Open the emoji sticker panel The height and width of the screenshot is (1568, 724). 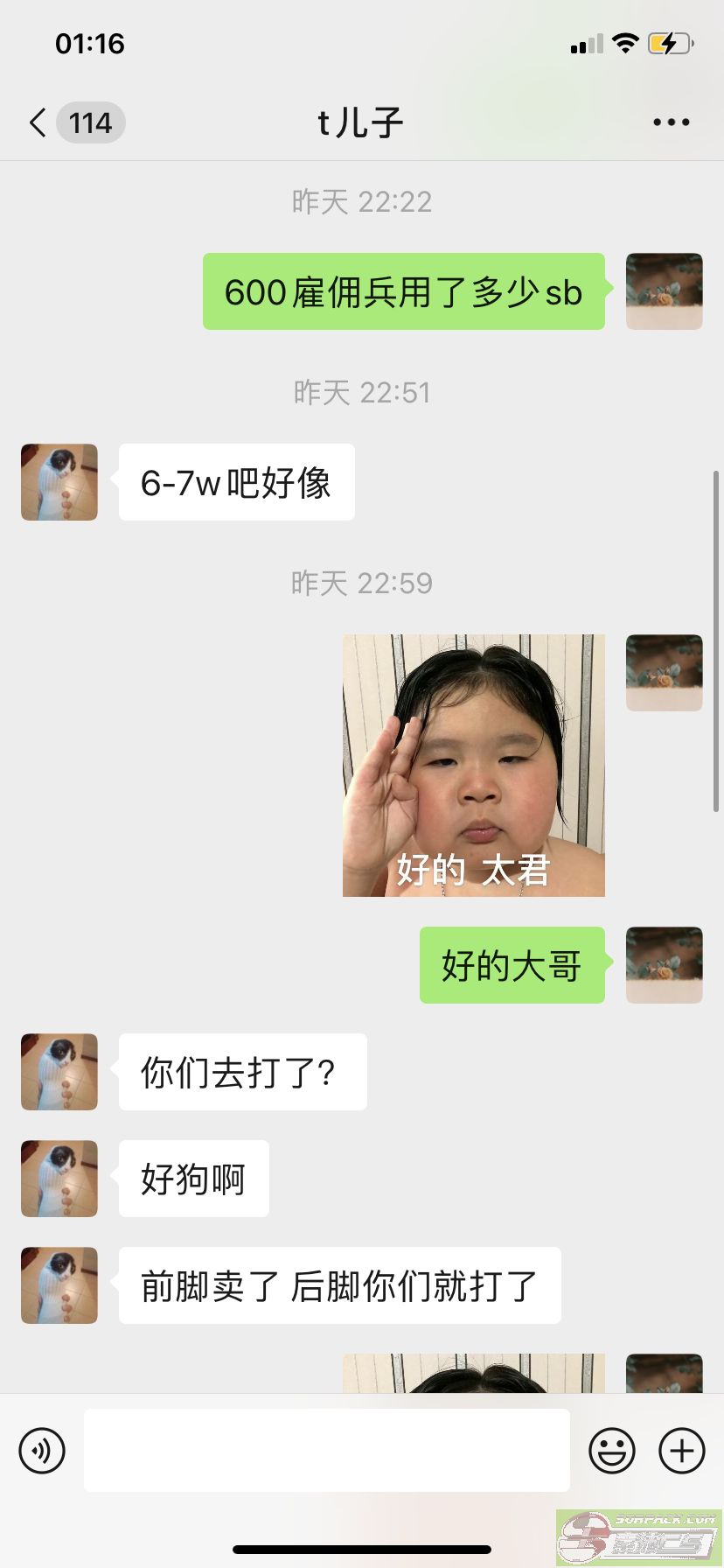pos(611,1451)
